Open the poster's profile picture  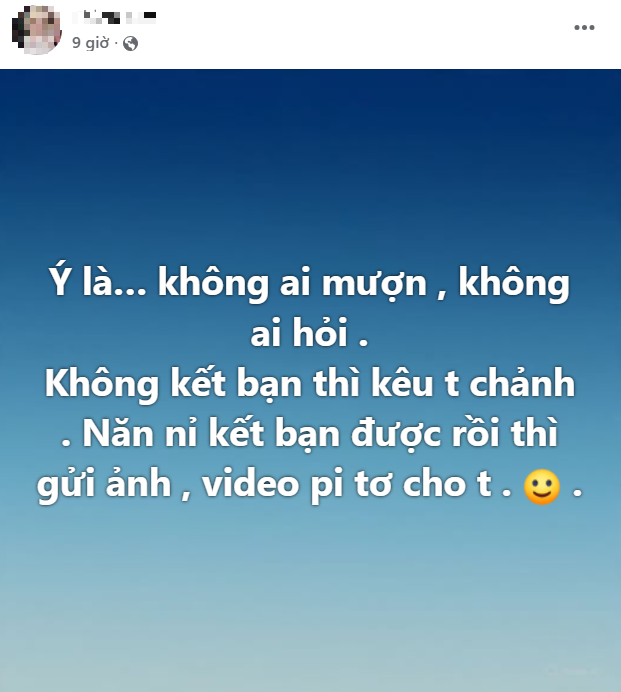point(36,29)
